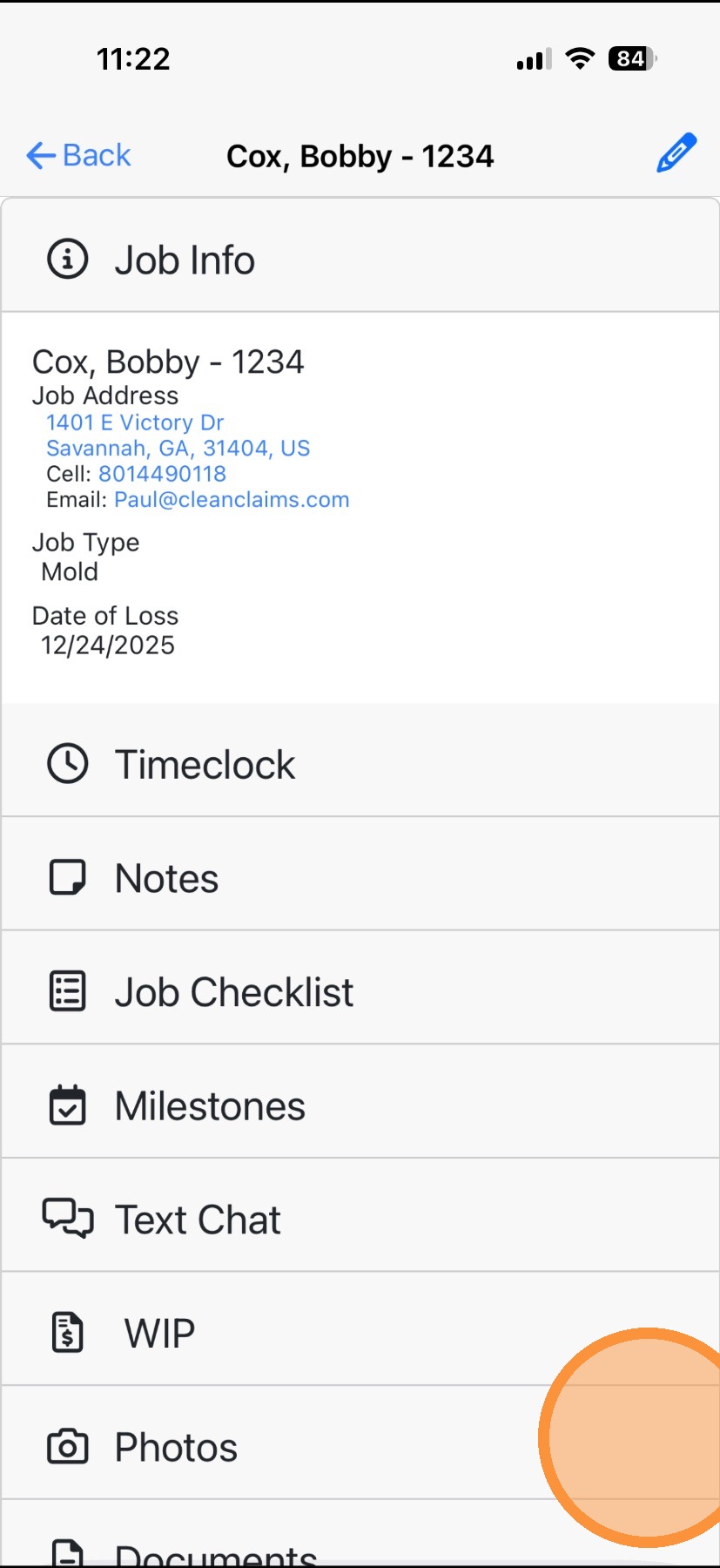Screen dimensions: 720x1568
Task: Open the WIP section
Action: tap(159, 1334)
